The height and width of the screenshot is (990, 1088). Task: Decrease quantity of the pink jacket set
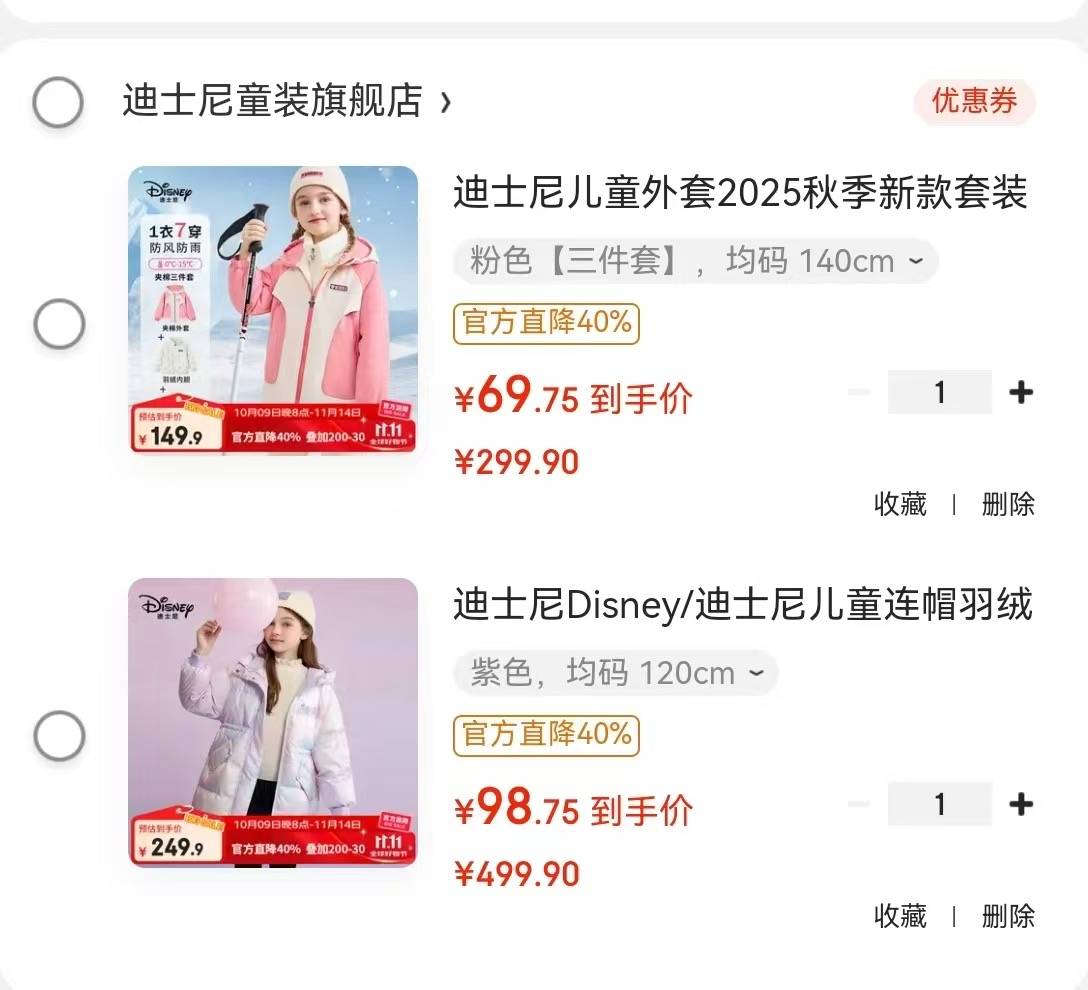[x=859, y=392]
